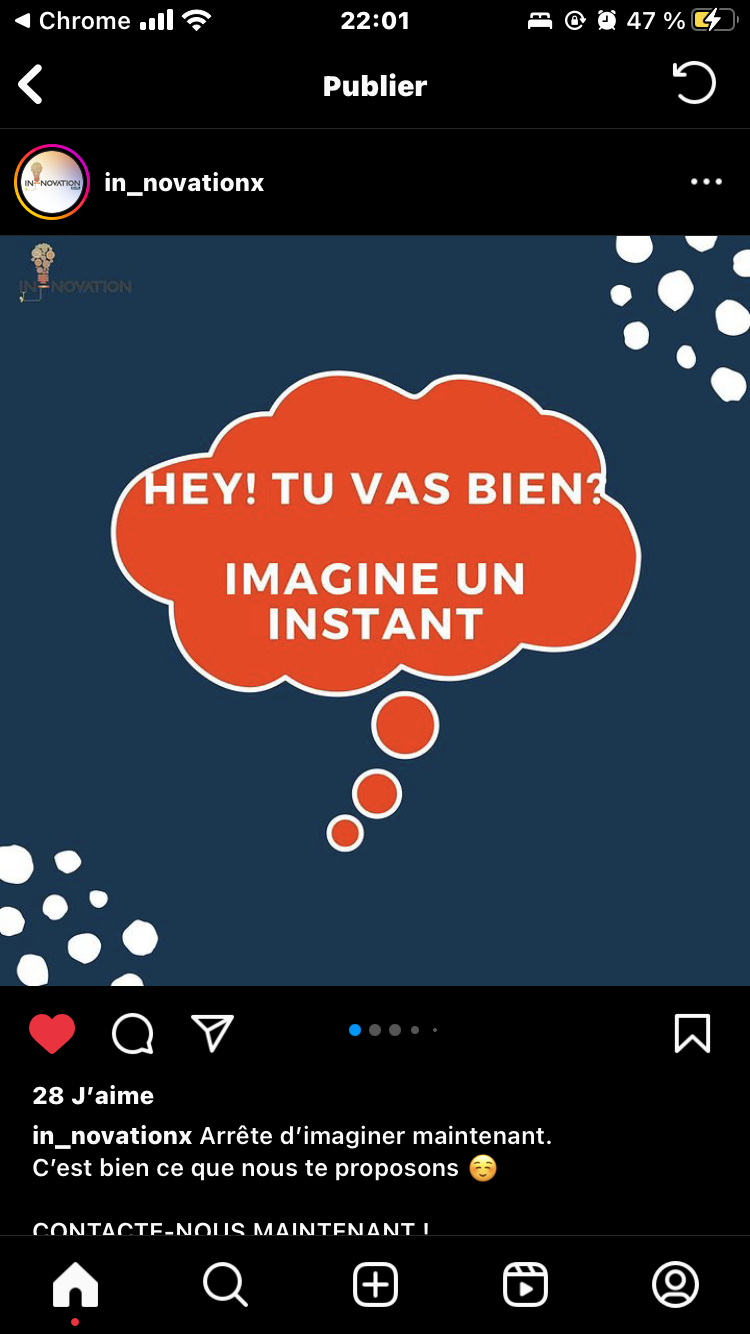Switch to the Reels tab
The width and height of the screenshot is (750, 1334).
(x=525, y=1284)
